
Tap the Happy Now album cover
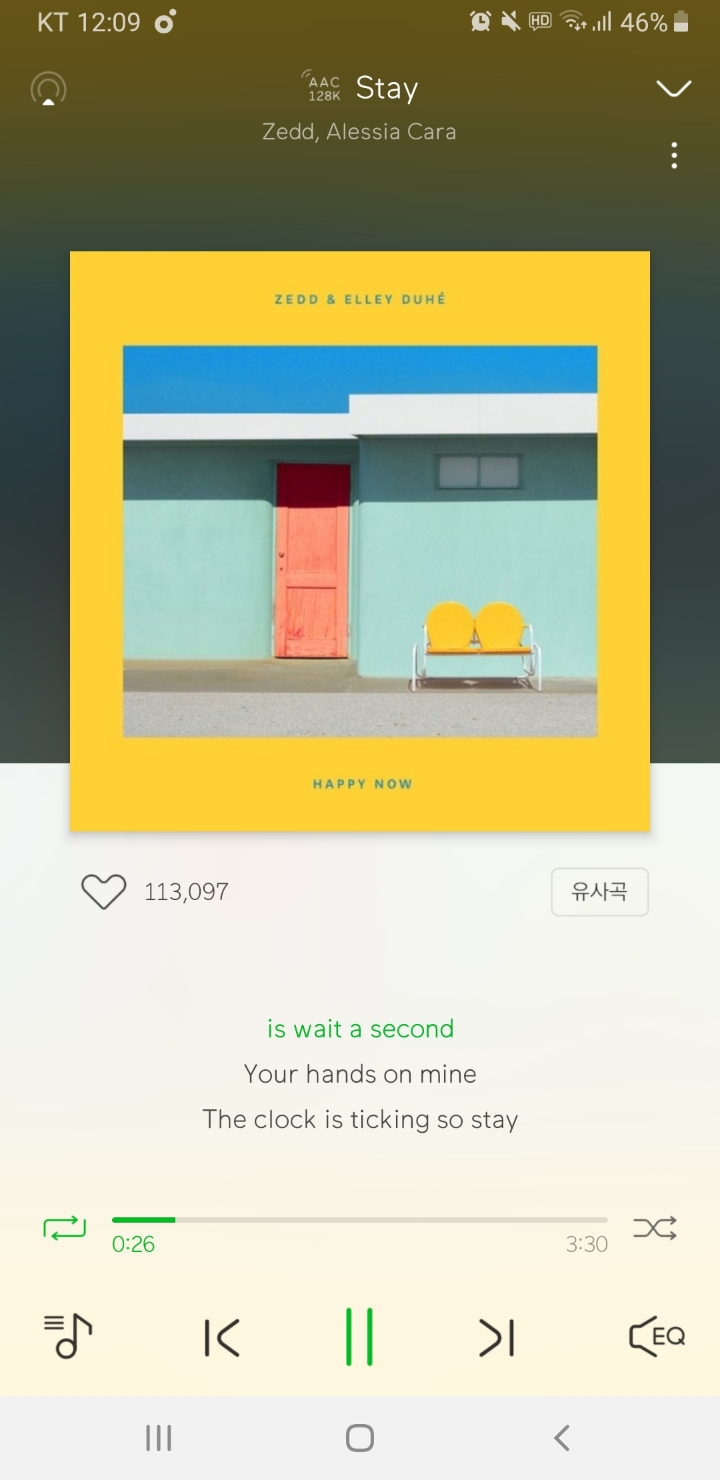[360, 541]
